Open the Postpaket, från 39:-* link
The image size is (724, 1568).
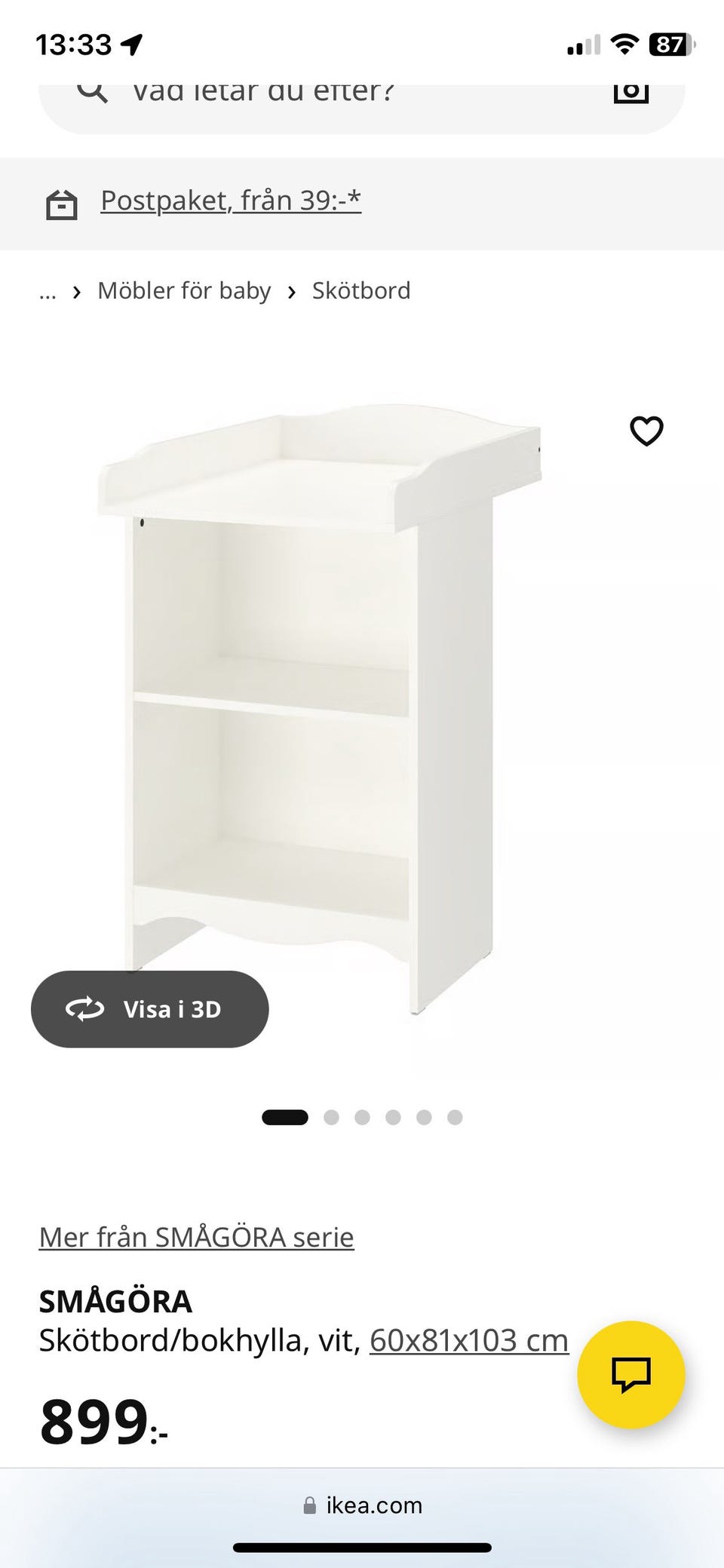231,201
